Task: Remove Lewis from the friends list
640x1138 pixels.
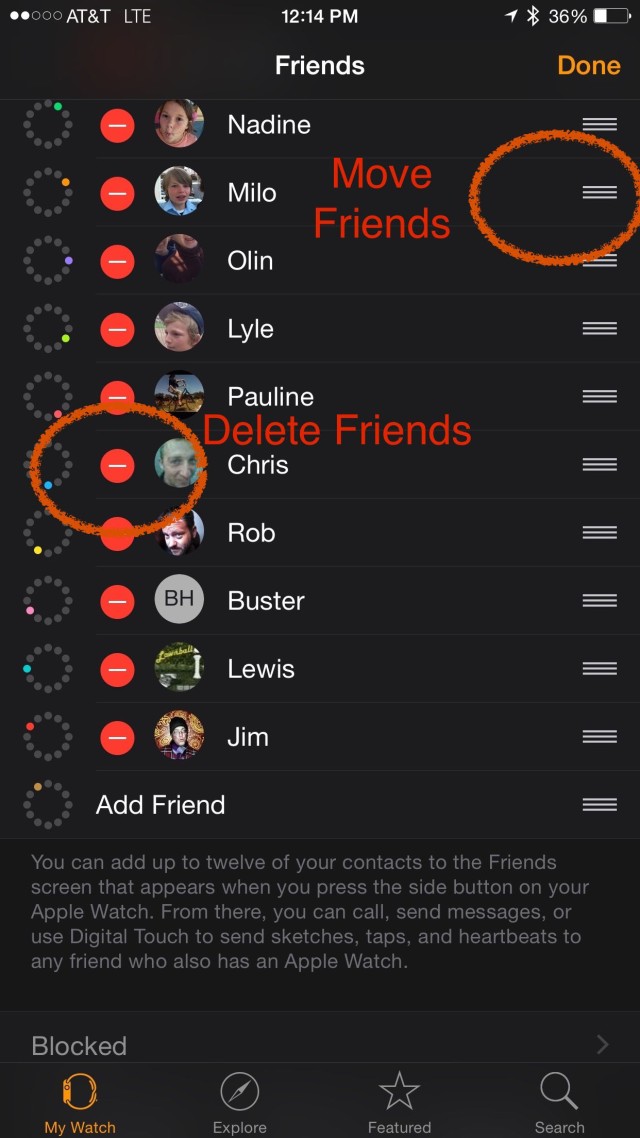Action: tap(118, 669)
